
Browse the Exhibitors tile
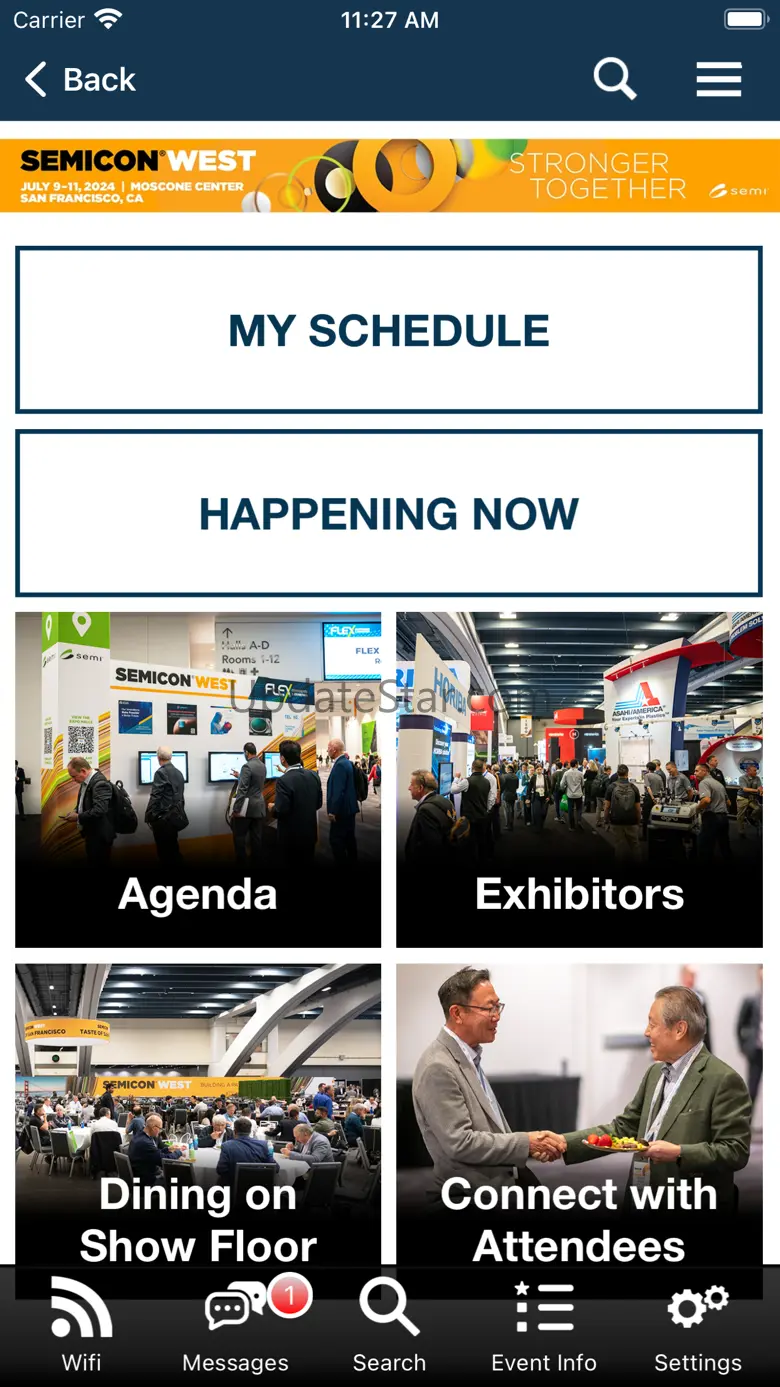coord(579,780)
